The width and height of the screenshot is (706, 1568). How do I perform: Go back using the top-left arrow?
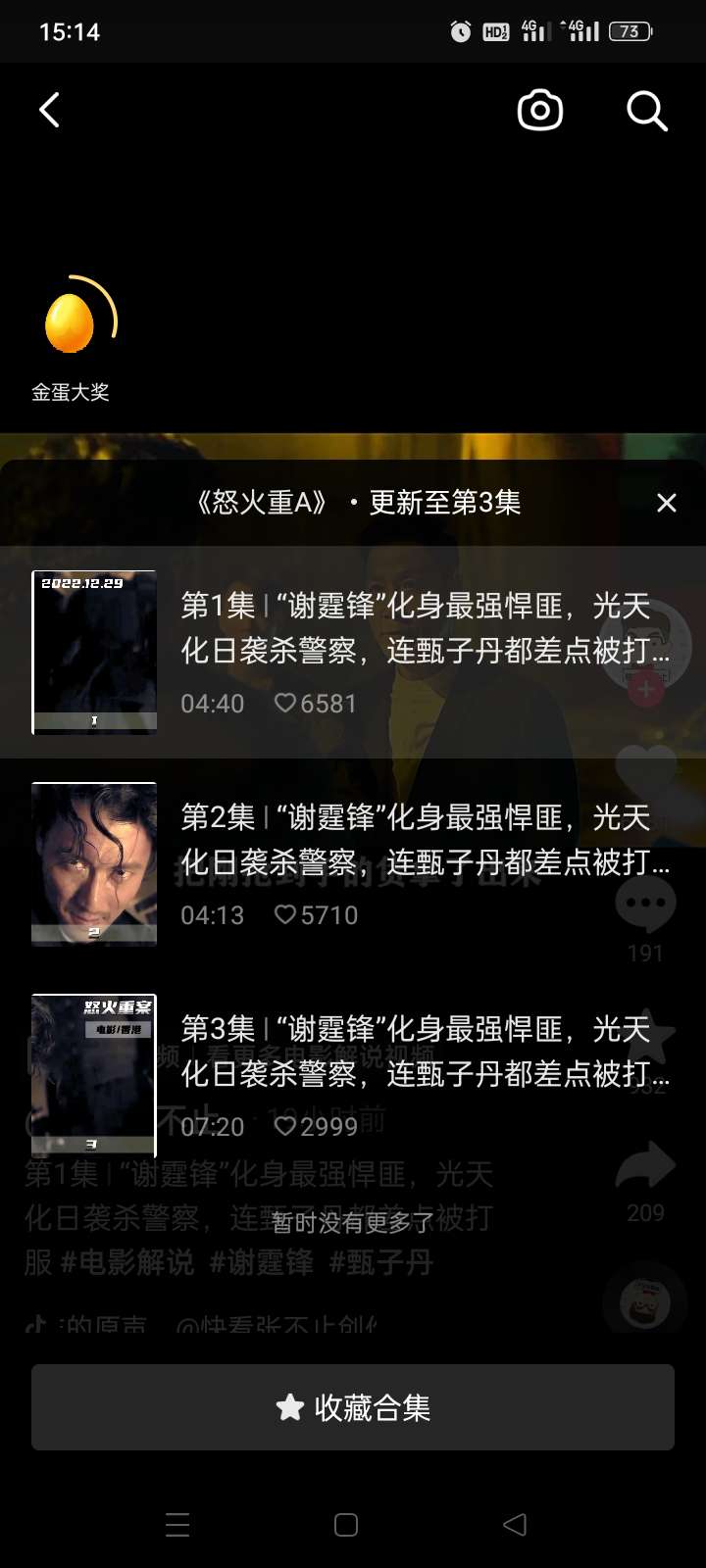(50, 110)
